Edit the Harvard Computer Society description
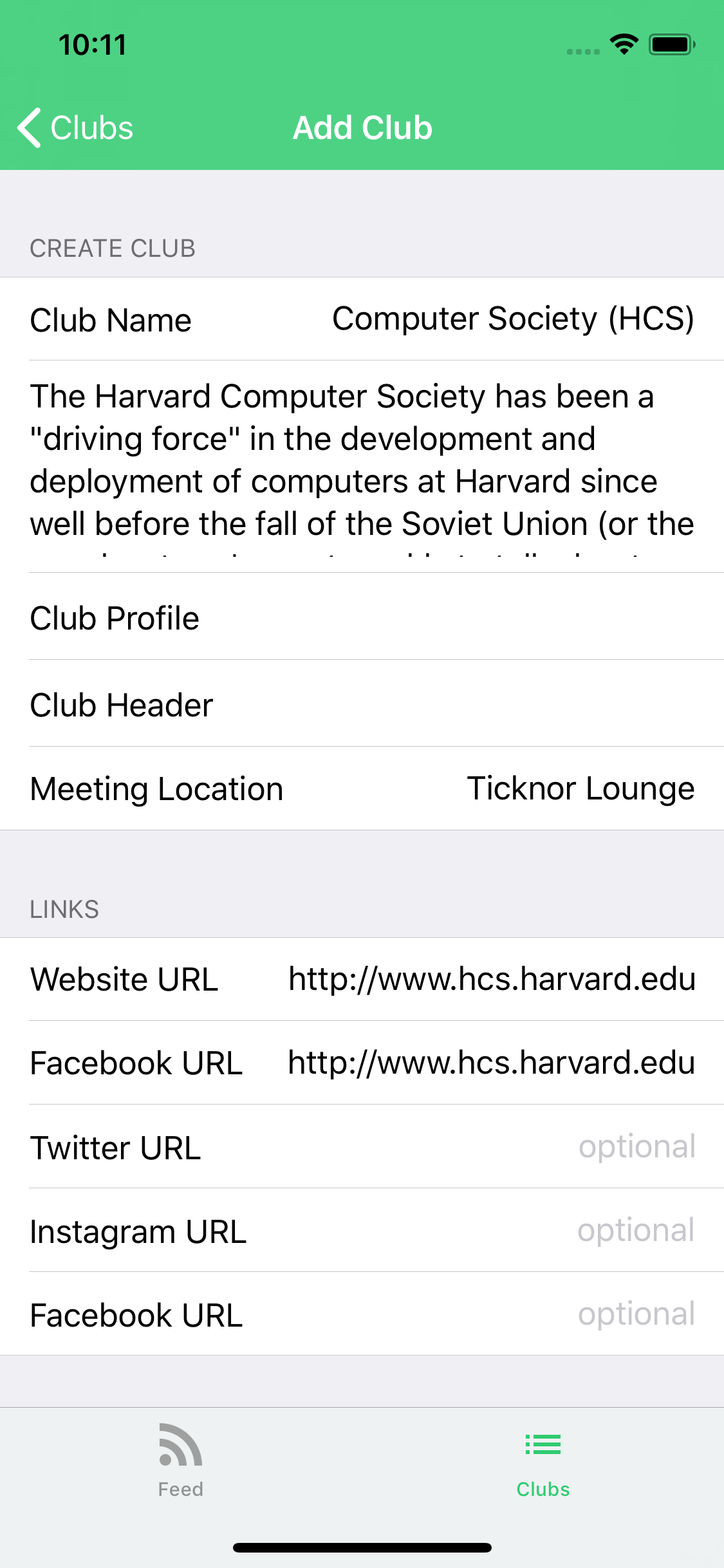724x1568 pixels. pos(362,467)
